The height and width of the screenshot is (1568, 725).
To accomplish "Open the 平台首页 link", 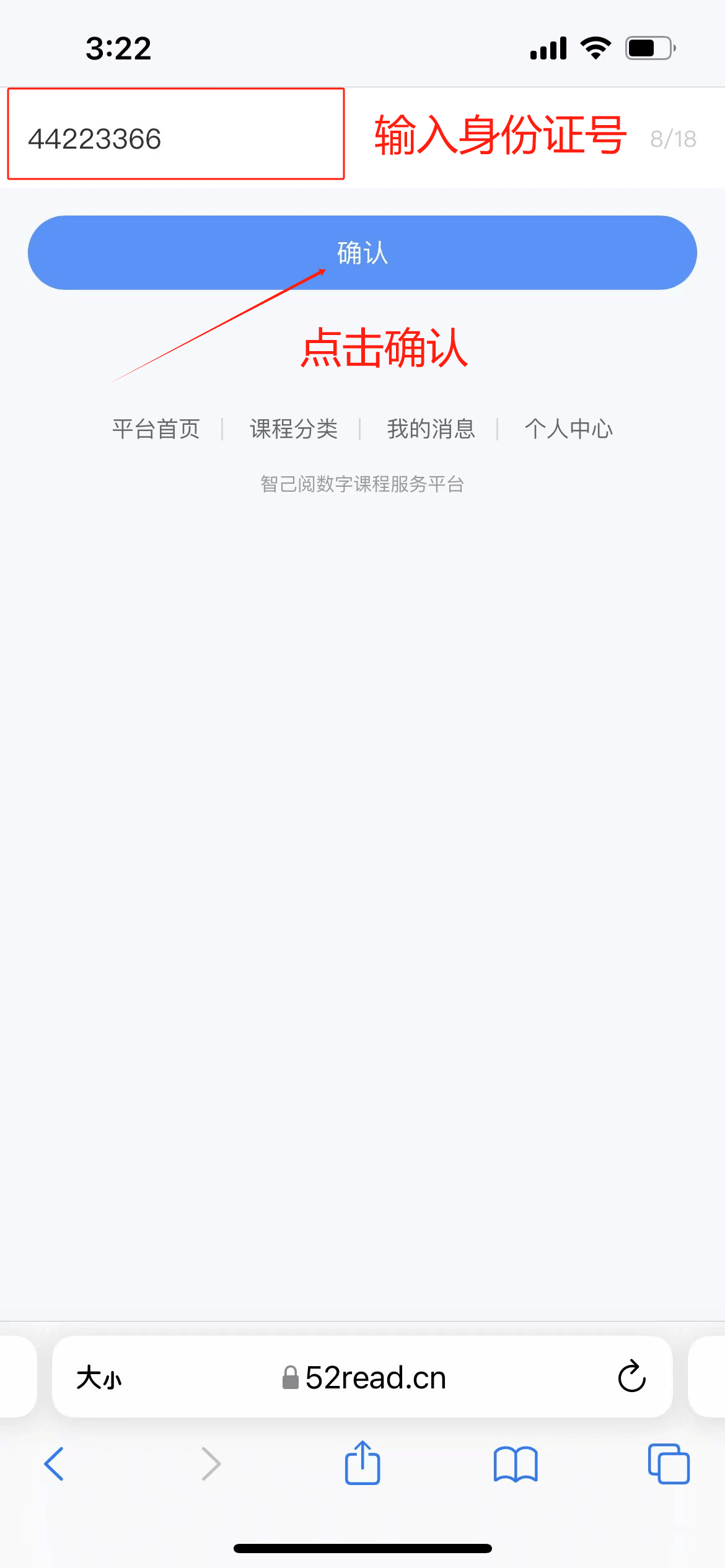I will tap(156, 429).
